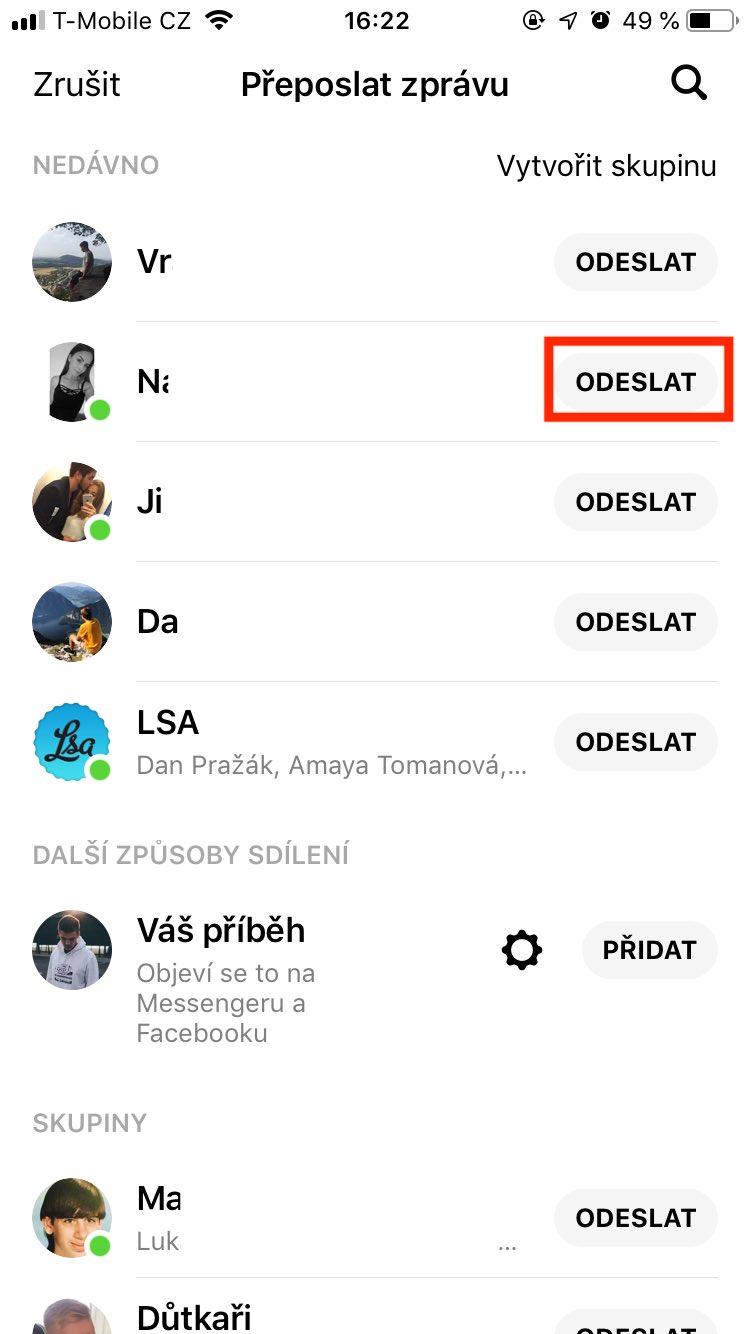Open story settings gear icon
Viewport: 750px width, 1334px height.
pyautogui.click(x=522, y=950)
